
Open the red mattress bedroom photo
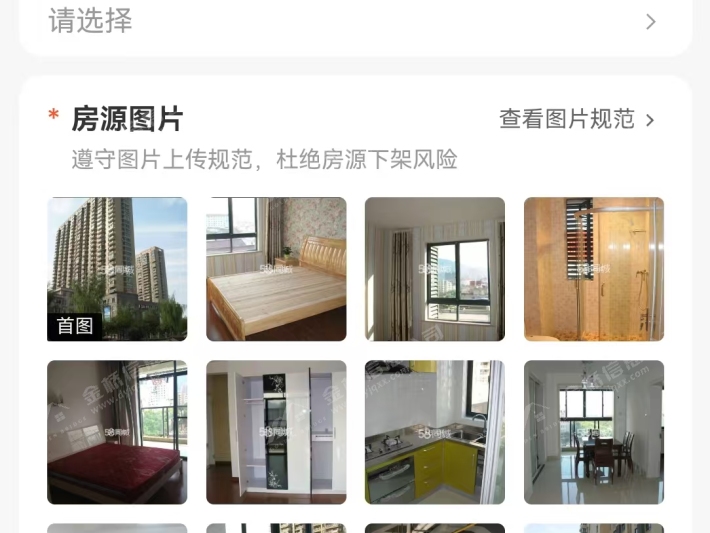(x=117, y=431)
